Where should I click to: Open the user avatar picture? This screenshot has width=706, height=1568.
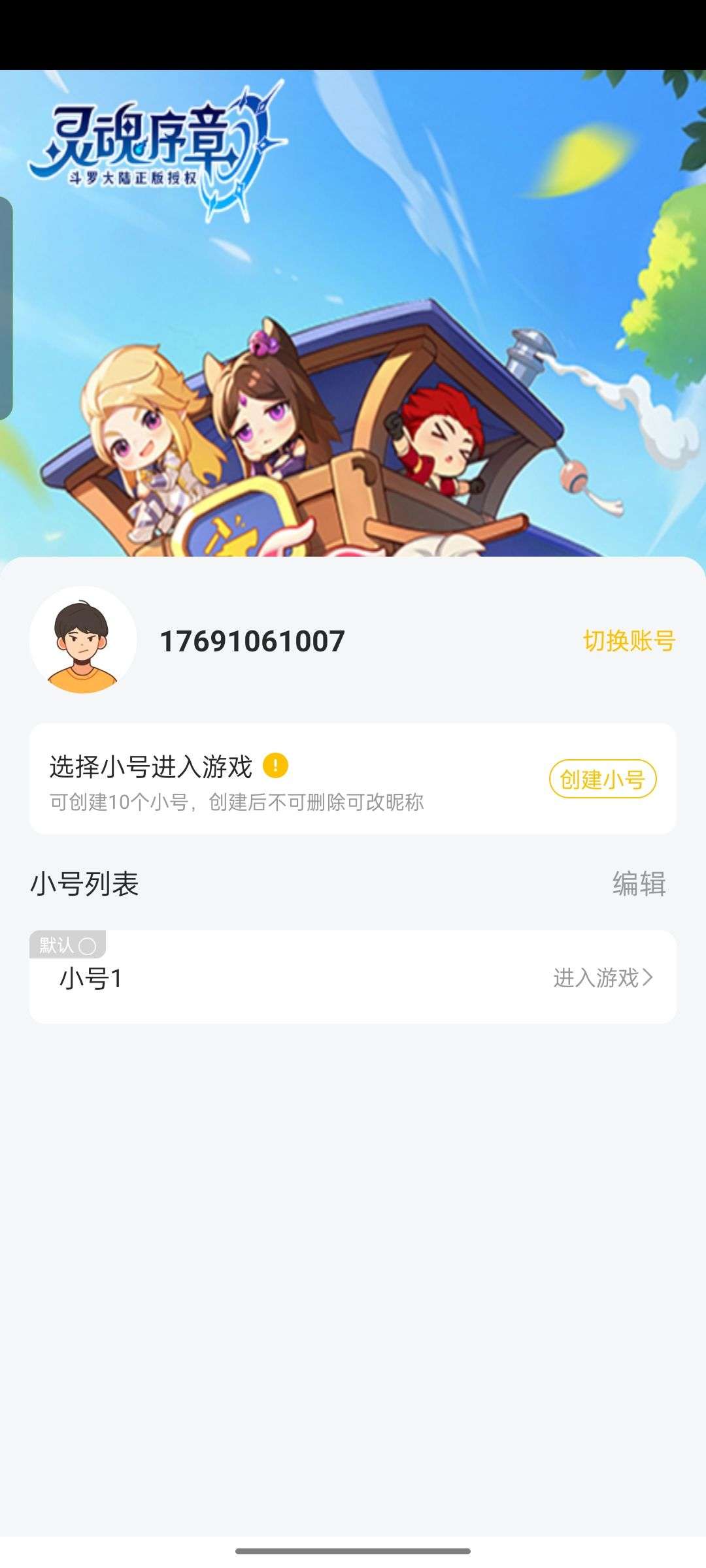point(83,640)
